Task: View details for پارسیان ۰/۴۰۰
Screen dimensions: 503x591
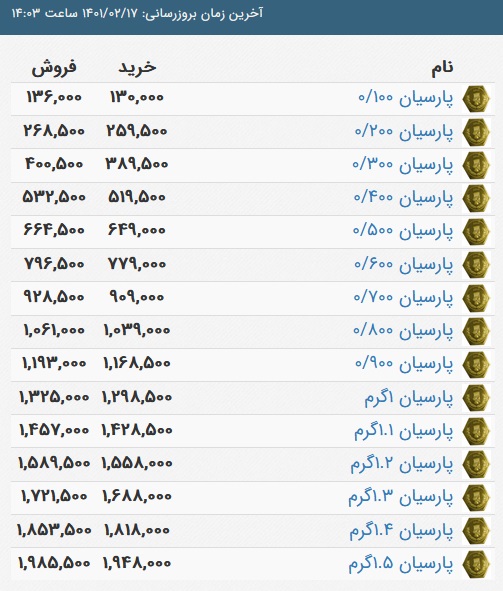Action: [x=404, y=198]
